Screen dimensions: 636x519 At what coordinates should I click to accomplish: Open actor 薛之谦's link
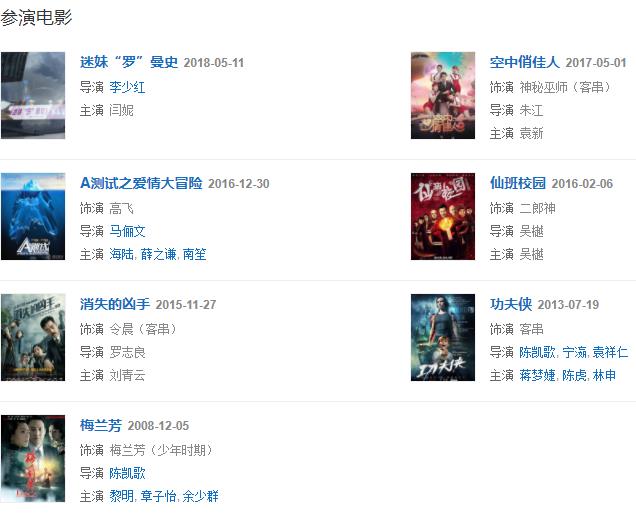(157, 255)
